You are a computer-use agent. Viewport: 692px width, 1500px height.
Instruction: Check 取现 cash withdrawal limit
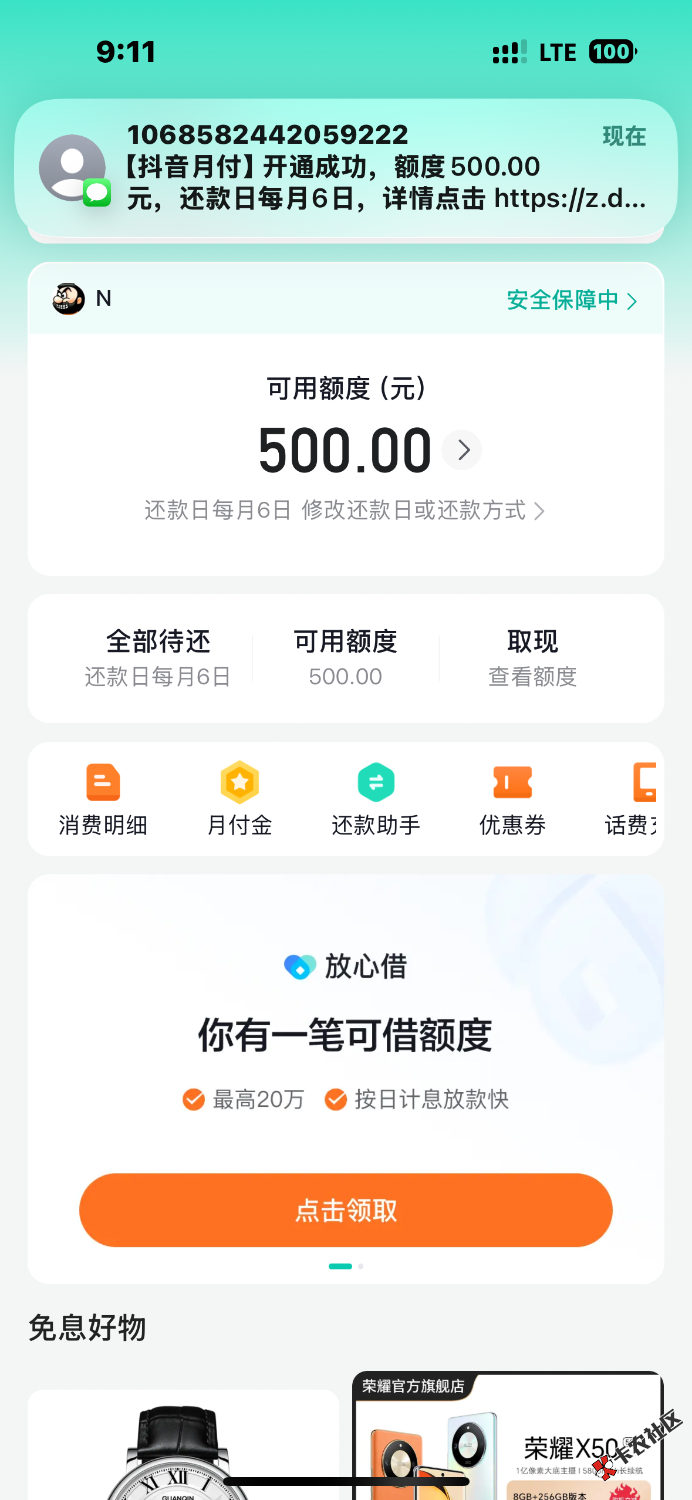pos(532,658)
